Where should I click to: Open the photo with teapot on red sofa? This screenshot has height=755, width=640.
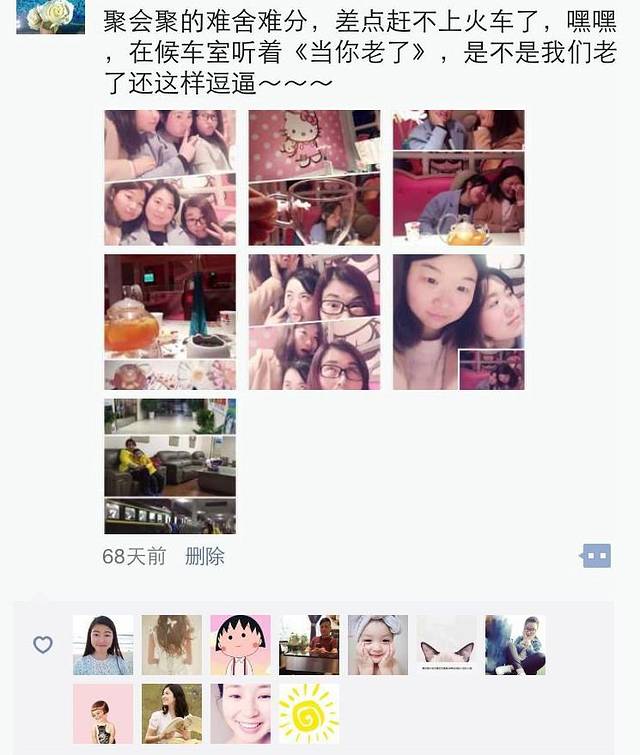(x=458, y=178)
